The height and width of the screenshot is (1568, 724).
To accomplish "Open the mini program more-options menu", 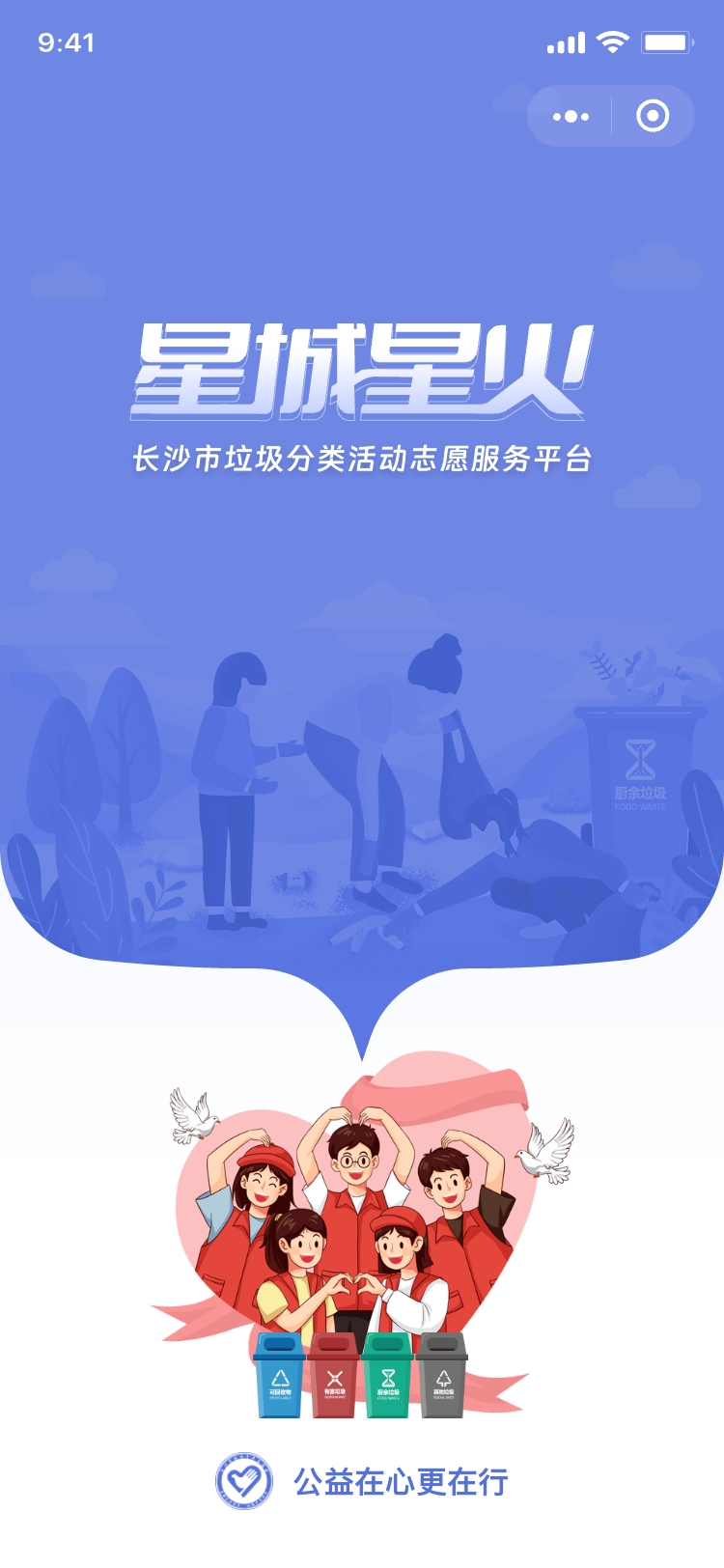I will (571, 117).
